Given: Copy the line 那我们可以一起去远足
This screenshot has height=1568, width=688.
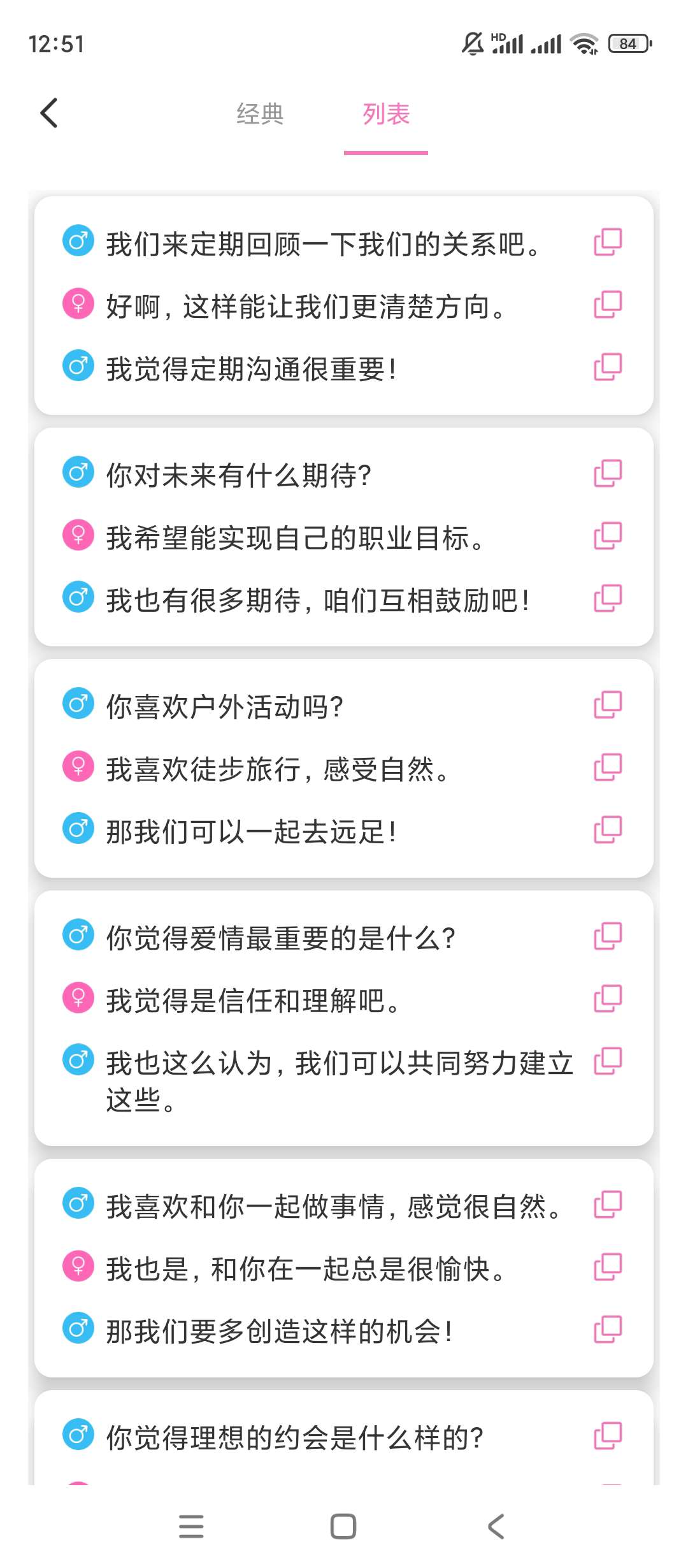Looking at the screenshot, I should pyautogui.click(x=608, y=830).
